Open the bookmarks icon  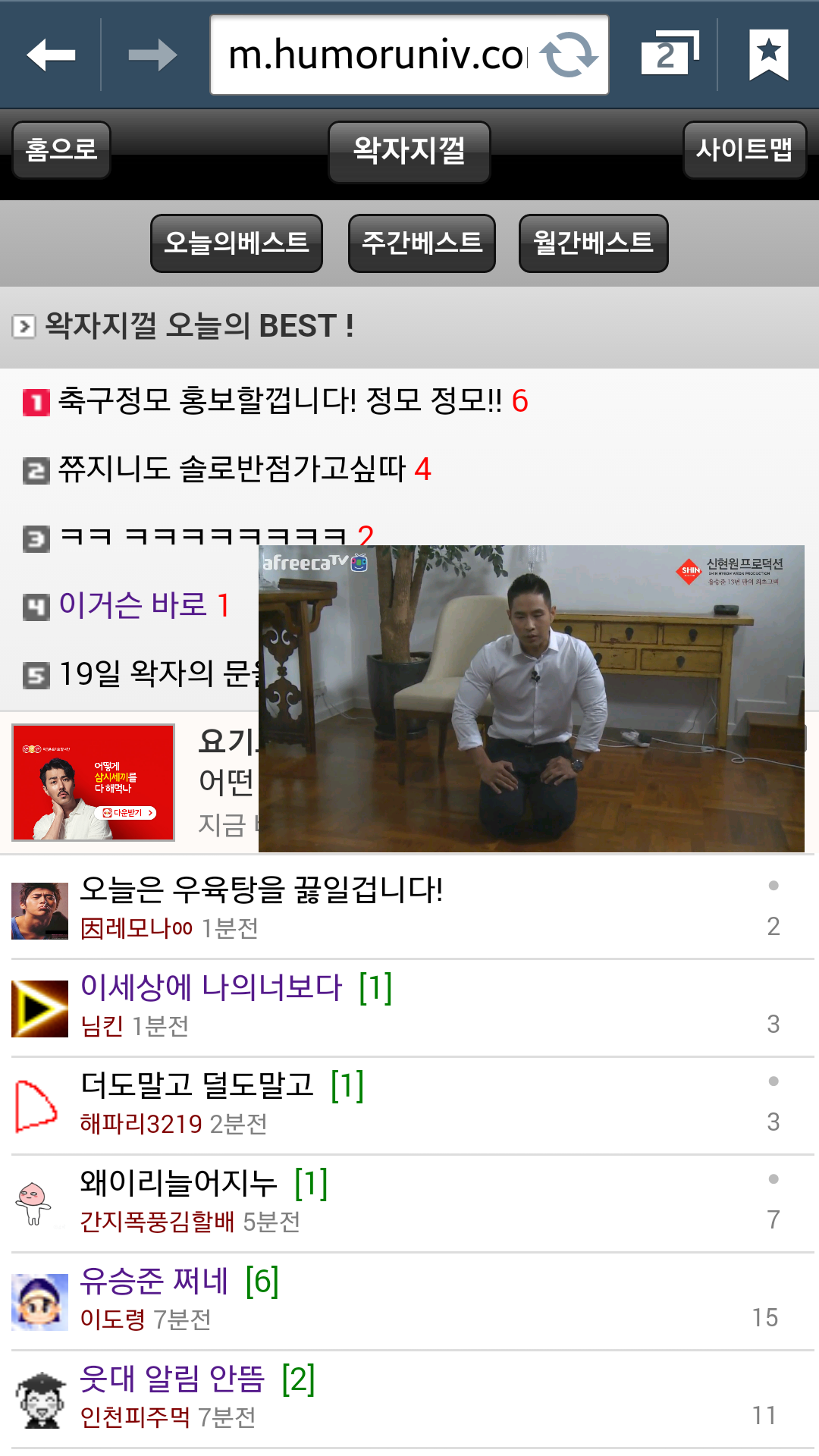[768, 54]
